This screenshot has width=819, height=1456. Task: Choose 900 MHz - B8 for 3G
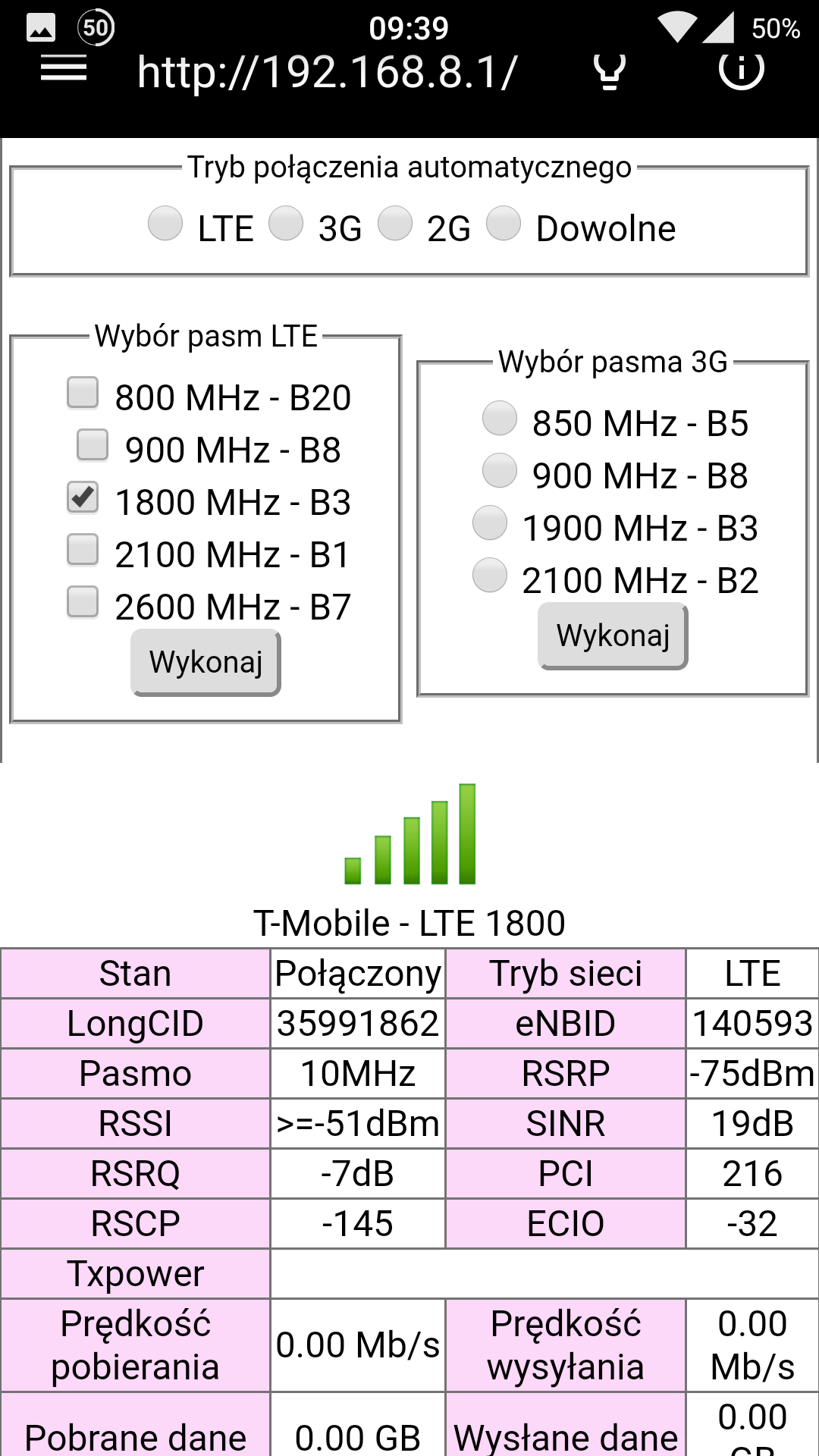tap(500, 471)
